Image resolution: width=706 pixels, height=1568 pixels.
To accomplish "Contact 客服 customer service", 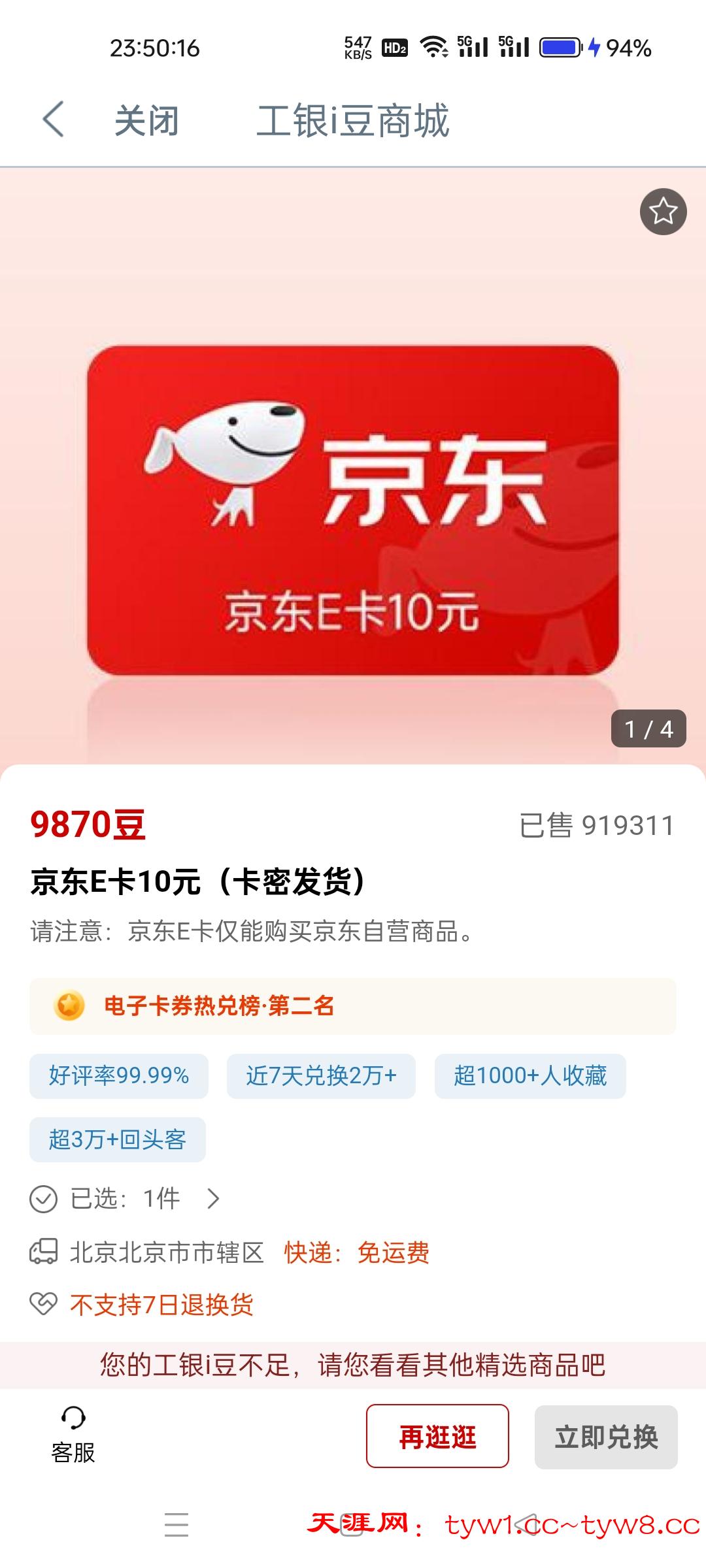I will tap(73, 1436).
